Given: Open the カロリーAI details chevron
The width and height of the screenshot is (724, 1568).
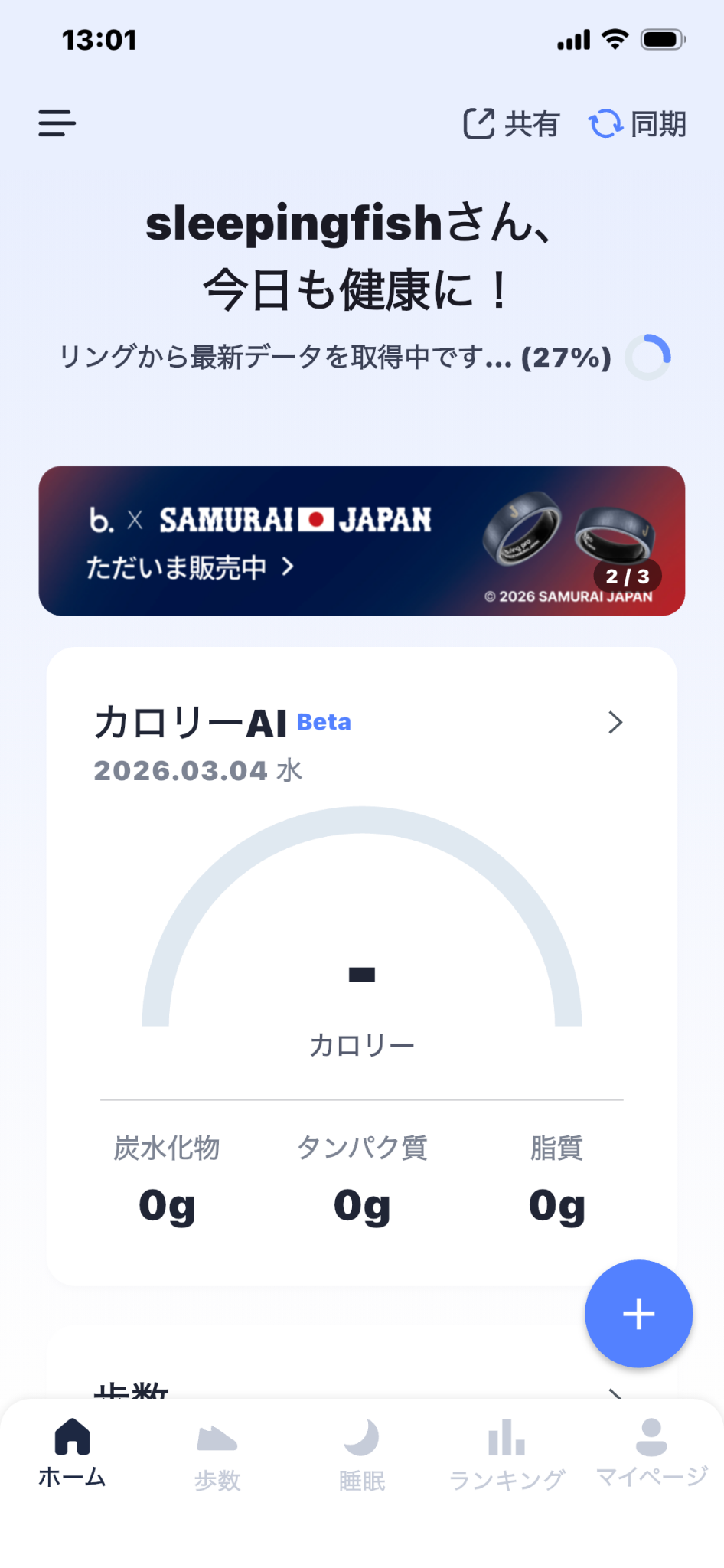Looking at the screenshot, I should [x=615, y=722].
